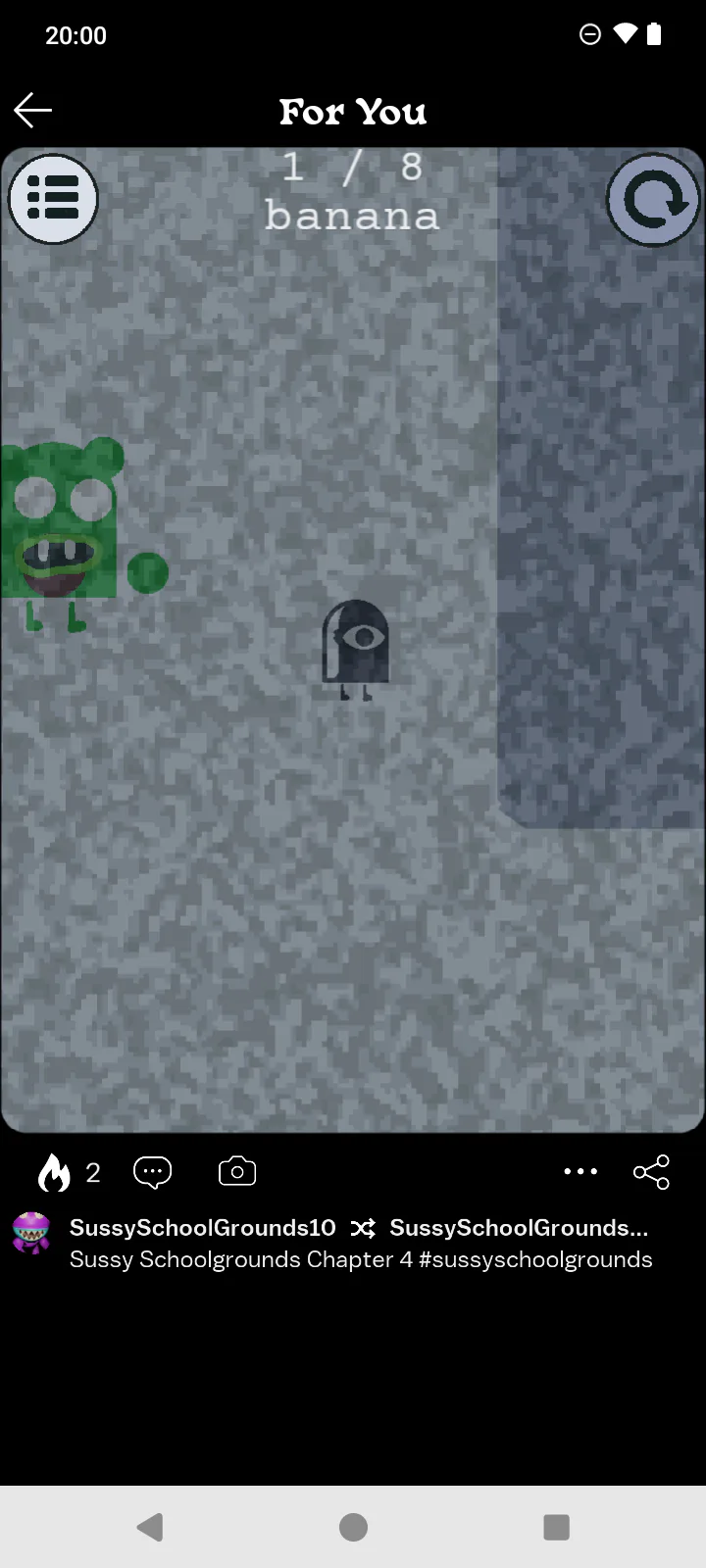Open SussySchoolGrounds10 profile avatar
The width and height of the screenshot is (706, 1568).
(x=31, y=1233)
